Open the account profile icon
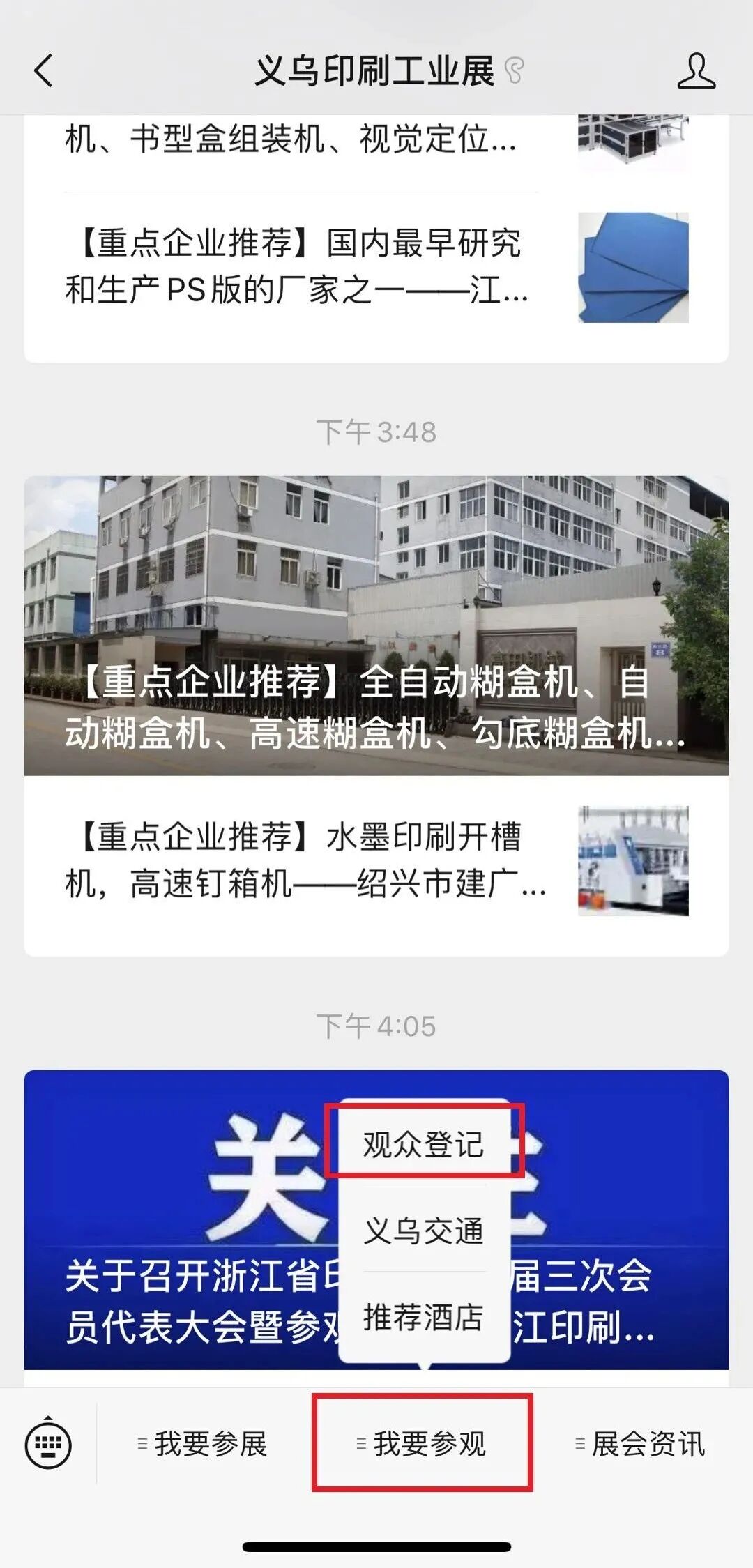This screenshot has width=753, height=1568. [x=696, y=71]
